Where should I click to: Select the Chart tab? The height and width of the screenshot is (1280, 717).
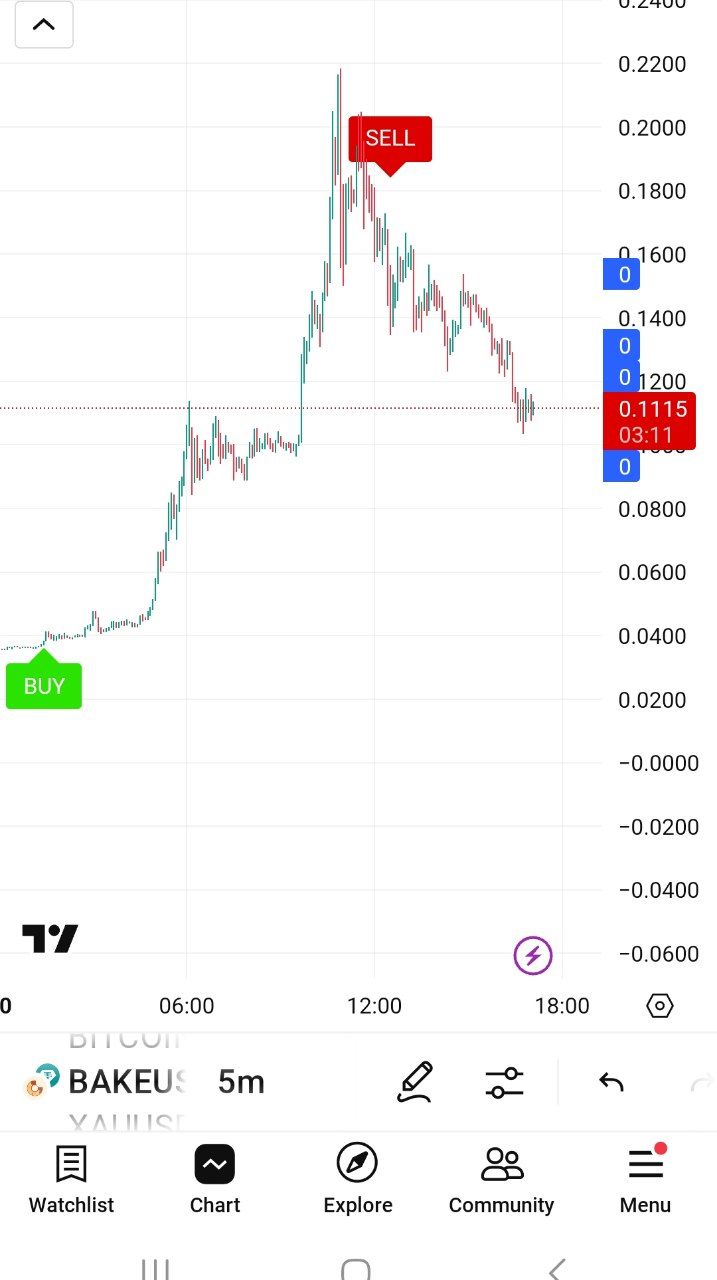(215, 1180)
